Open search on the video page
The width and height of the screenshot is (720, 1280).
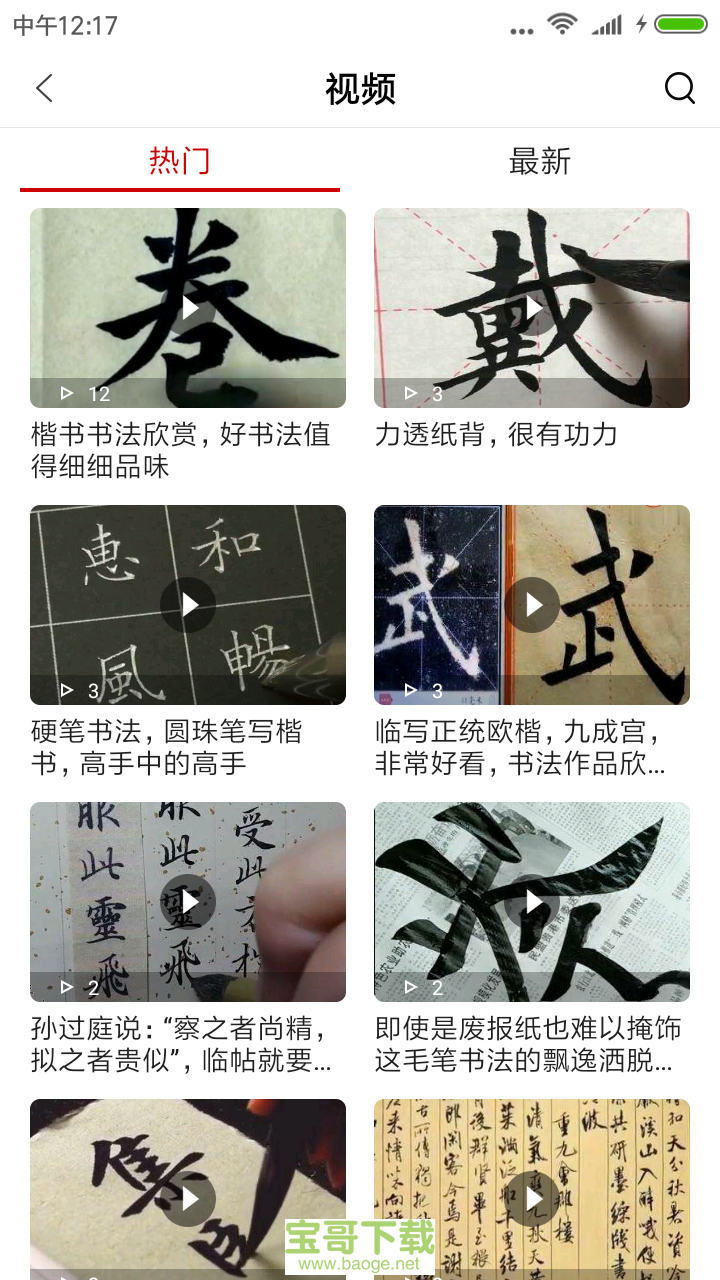681,88
